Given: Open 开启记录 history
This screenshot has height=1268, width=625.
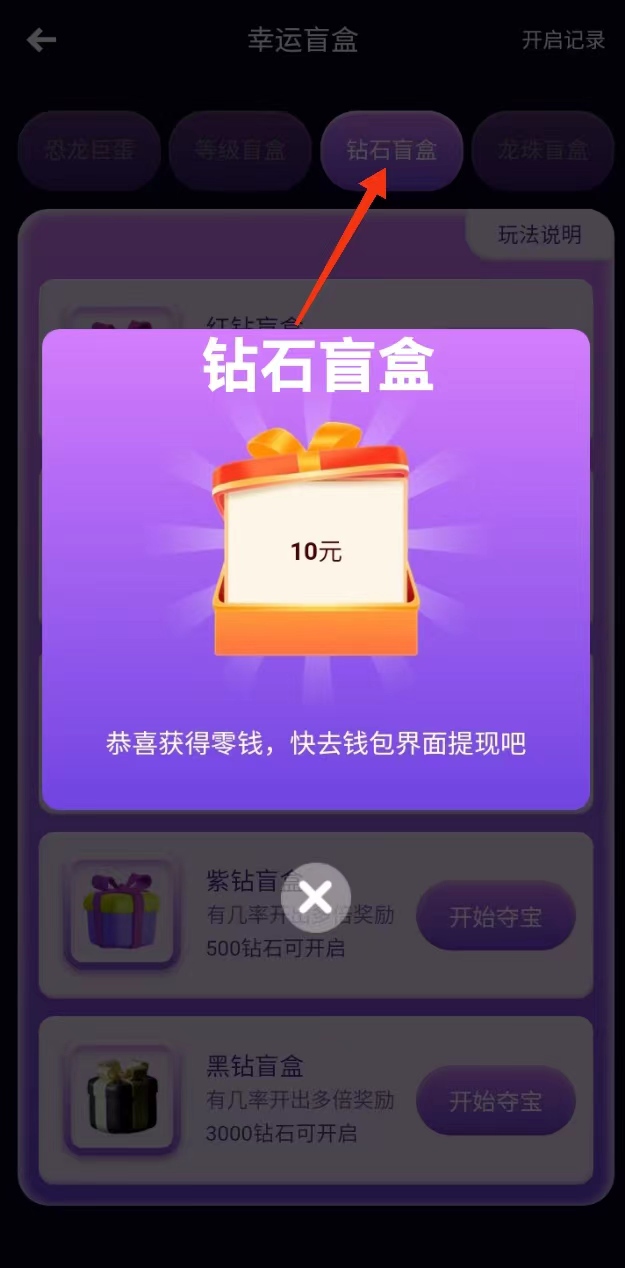Looking at the screenshot, I should pos(563,40).
